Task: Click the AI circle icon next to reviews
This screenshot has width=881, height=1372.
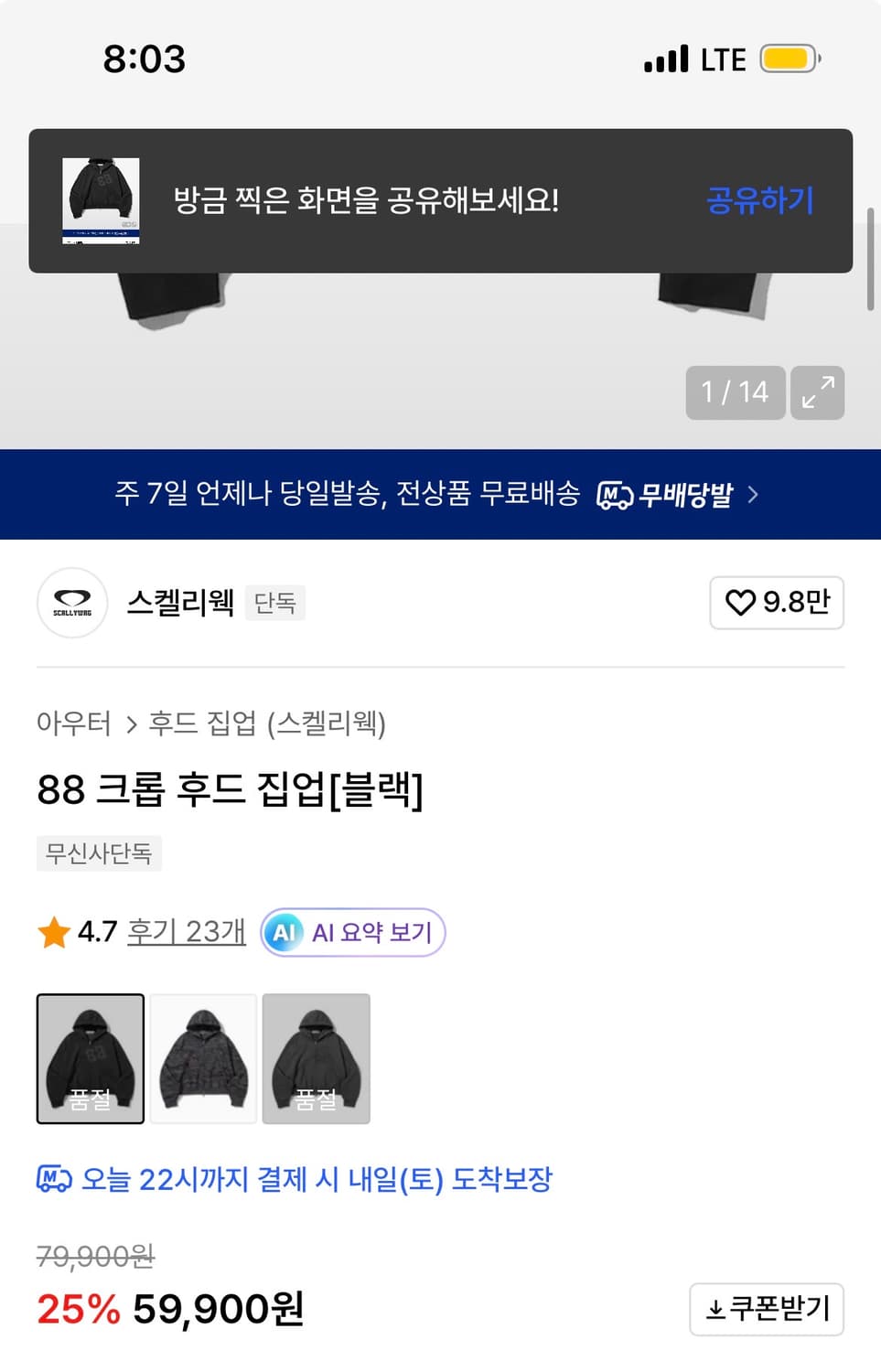Action: [x=285, y=932]
